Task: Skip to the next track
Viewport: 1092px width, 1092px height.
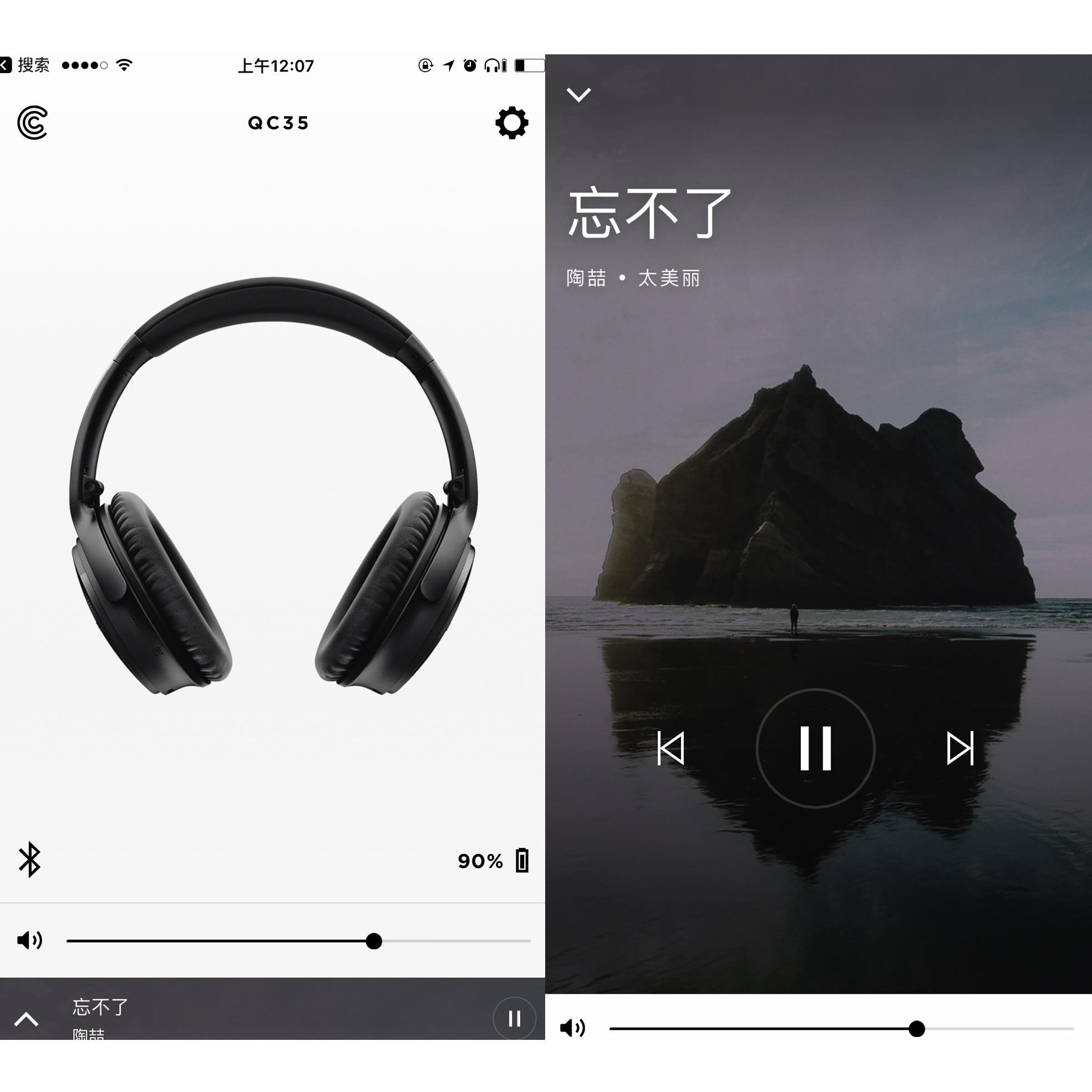Action: pos(960,748)
